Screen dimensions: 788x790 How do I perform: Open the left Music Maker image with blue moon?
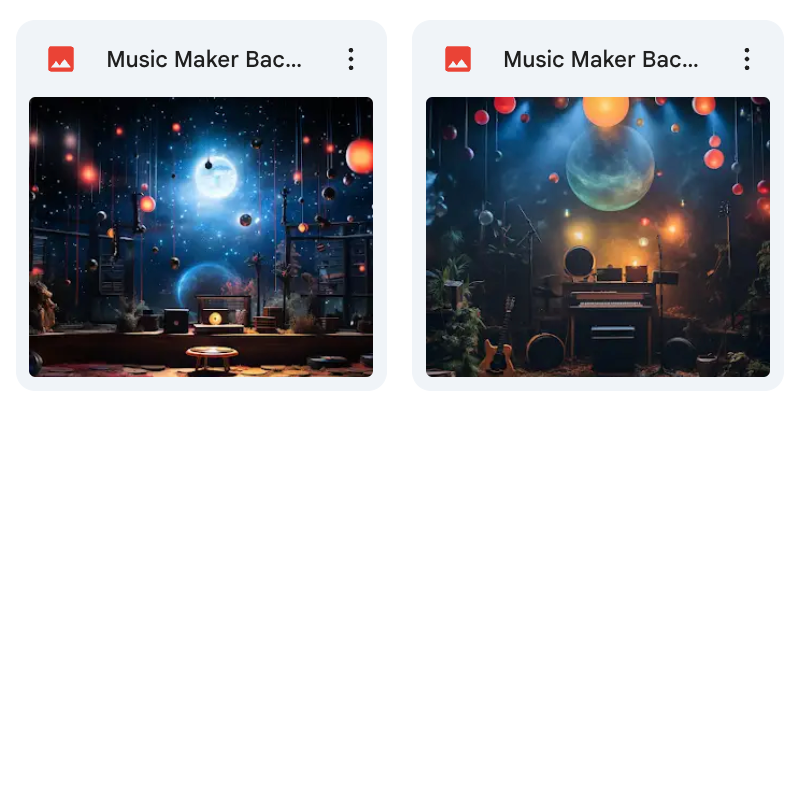tap(201, 237)
